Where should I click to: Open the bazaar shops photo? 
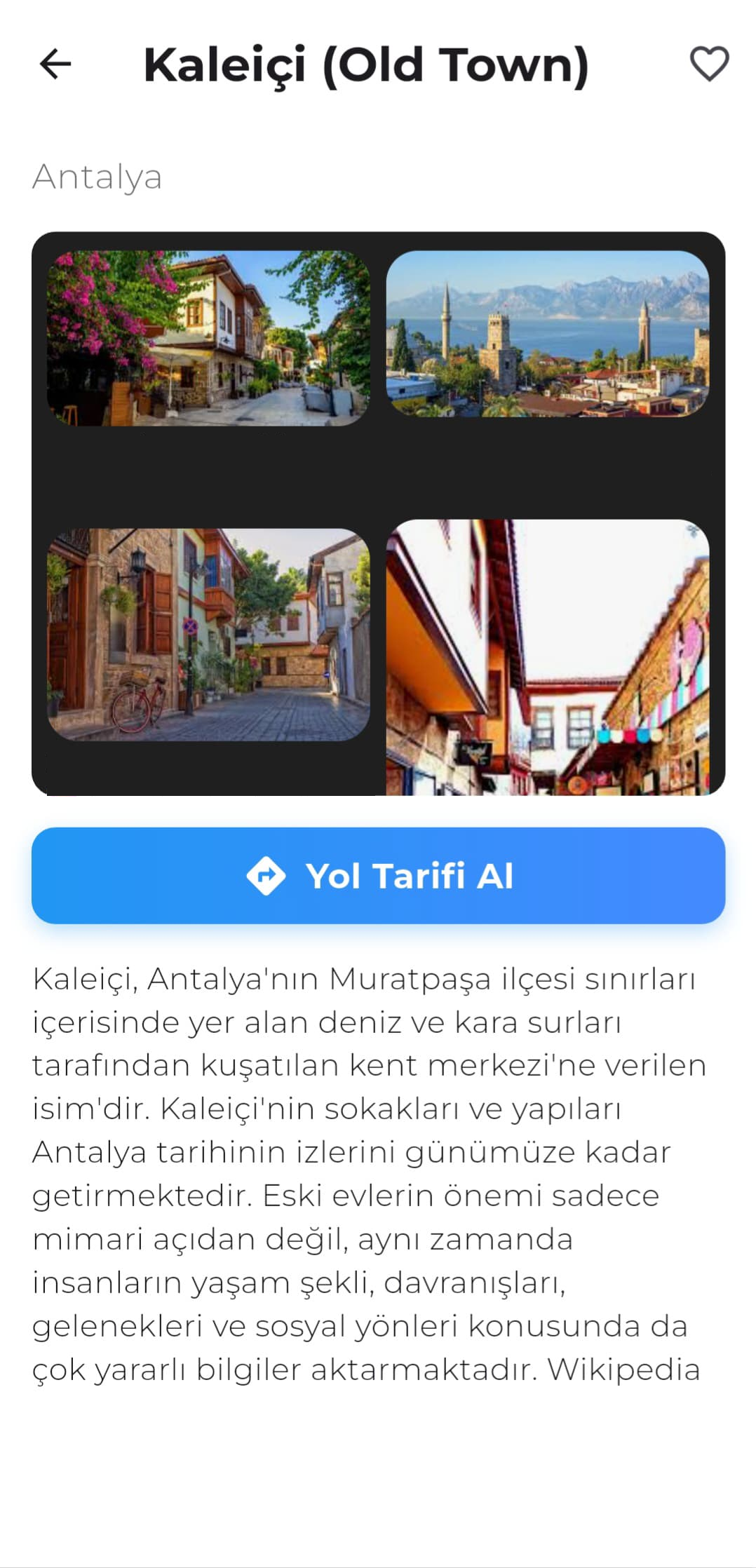tap(549, 659)
